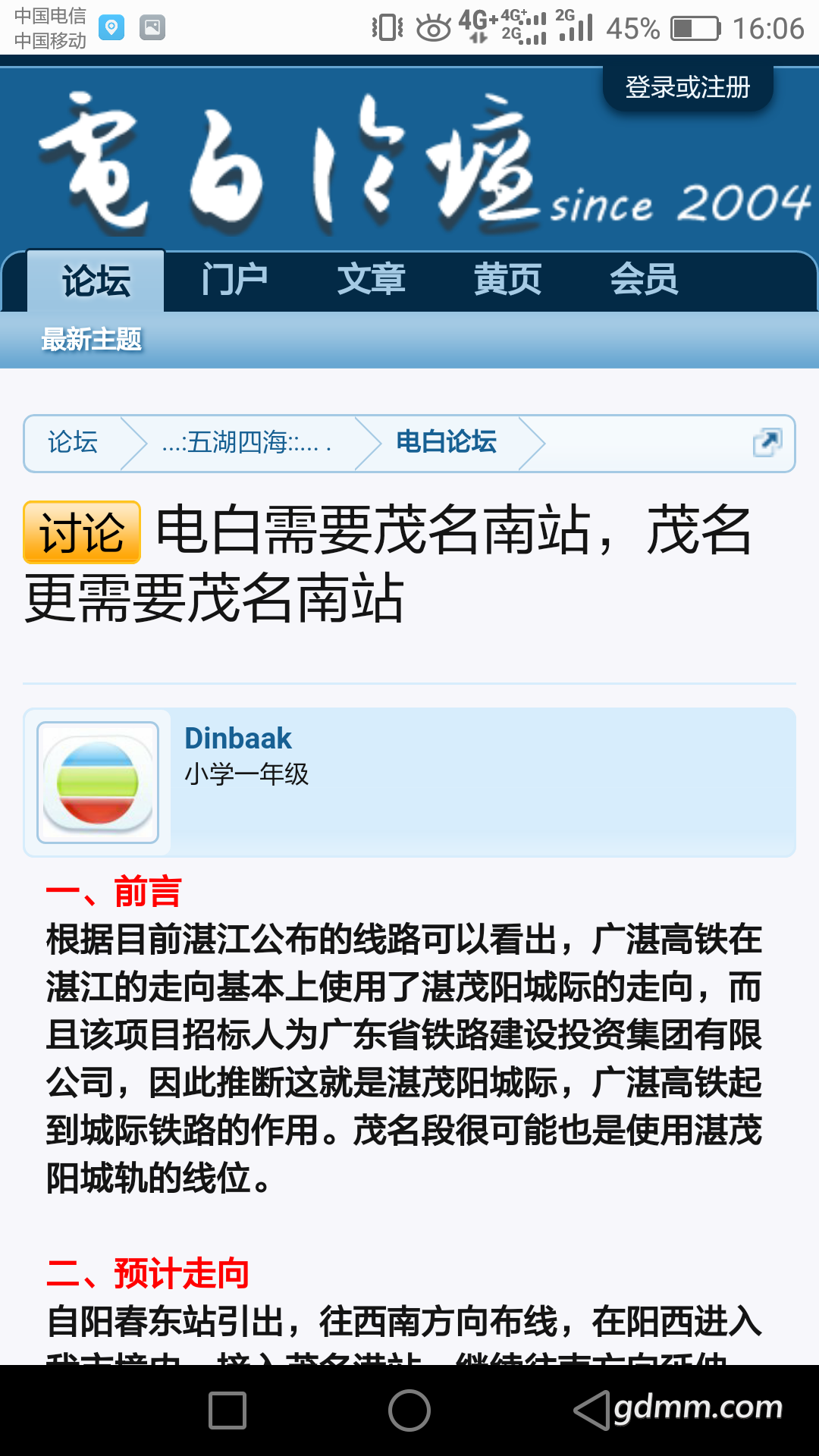Tap the system home button

(x=409, y=1410)
